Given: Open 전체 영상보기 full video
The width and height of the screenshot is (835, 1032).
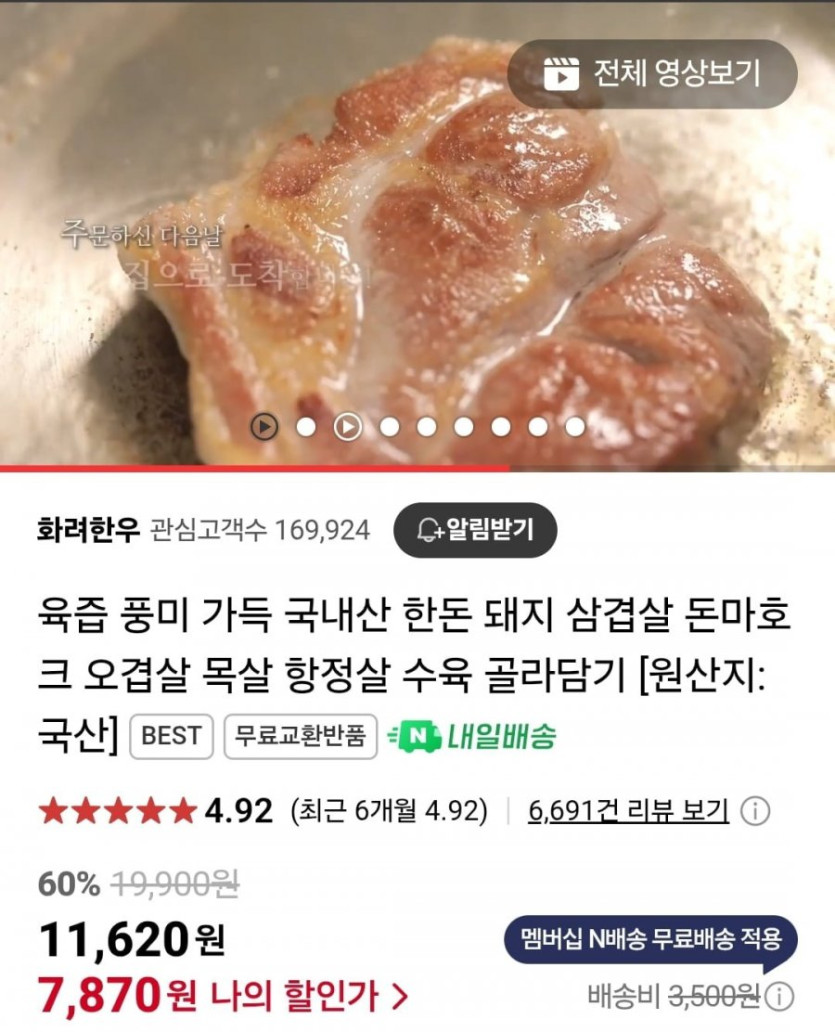Looking at the screenshot, I should pos(652,73).
